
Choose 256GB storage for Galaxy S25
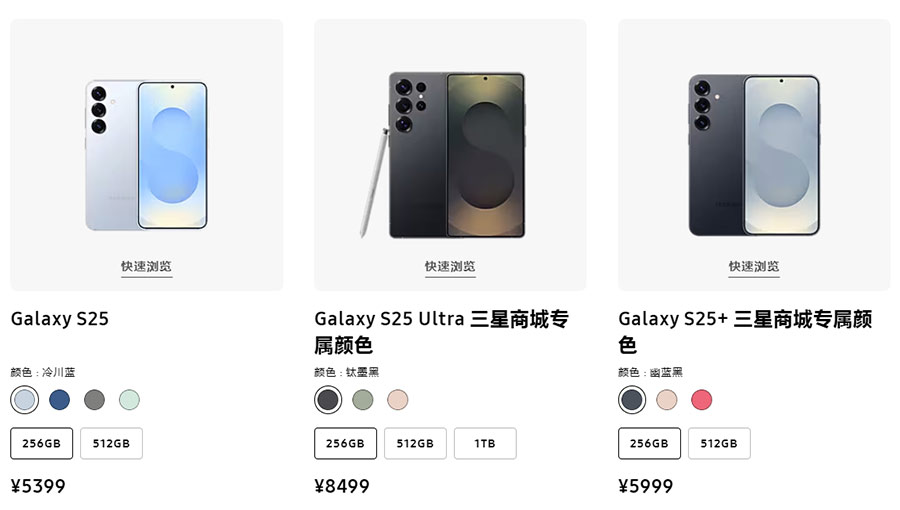tap(42, 443)
